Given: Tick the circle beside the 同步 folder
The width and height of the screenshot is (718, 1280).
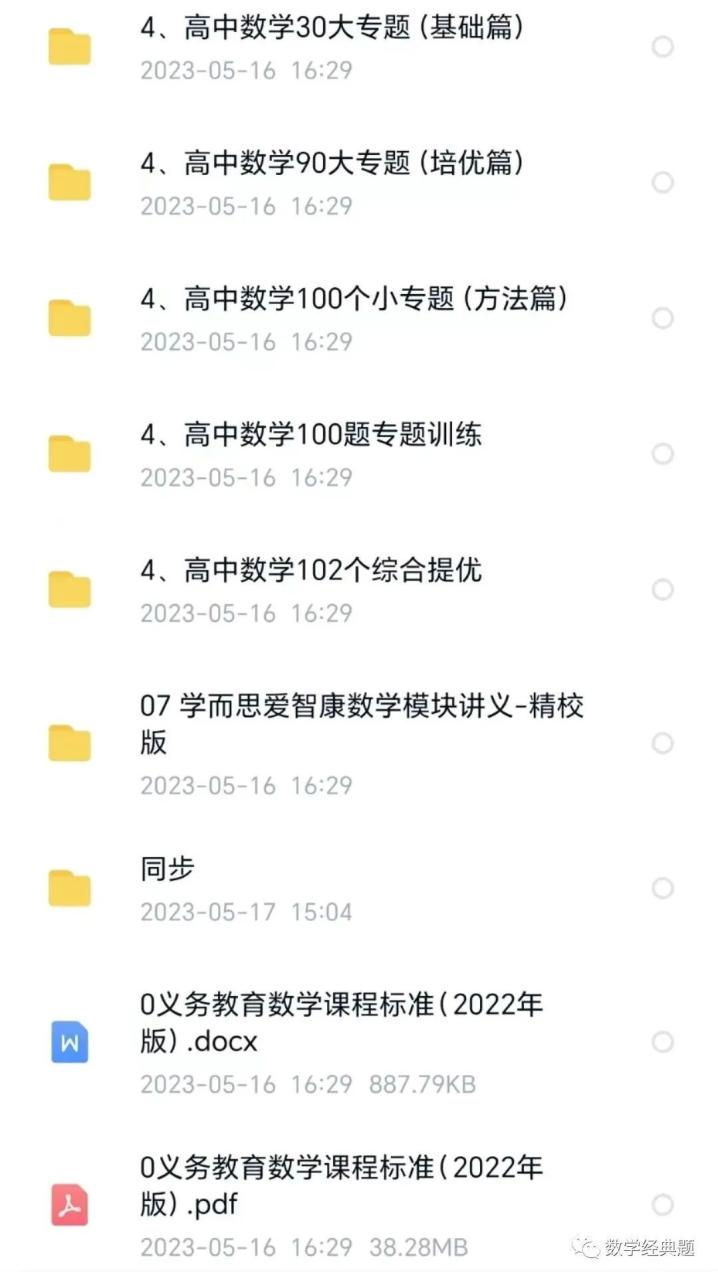Looking at the screenshot, I should click(x=662, y=888).
